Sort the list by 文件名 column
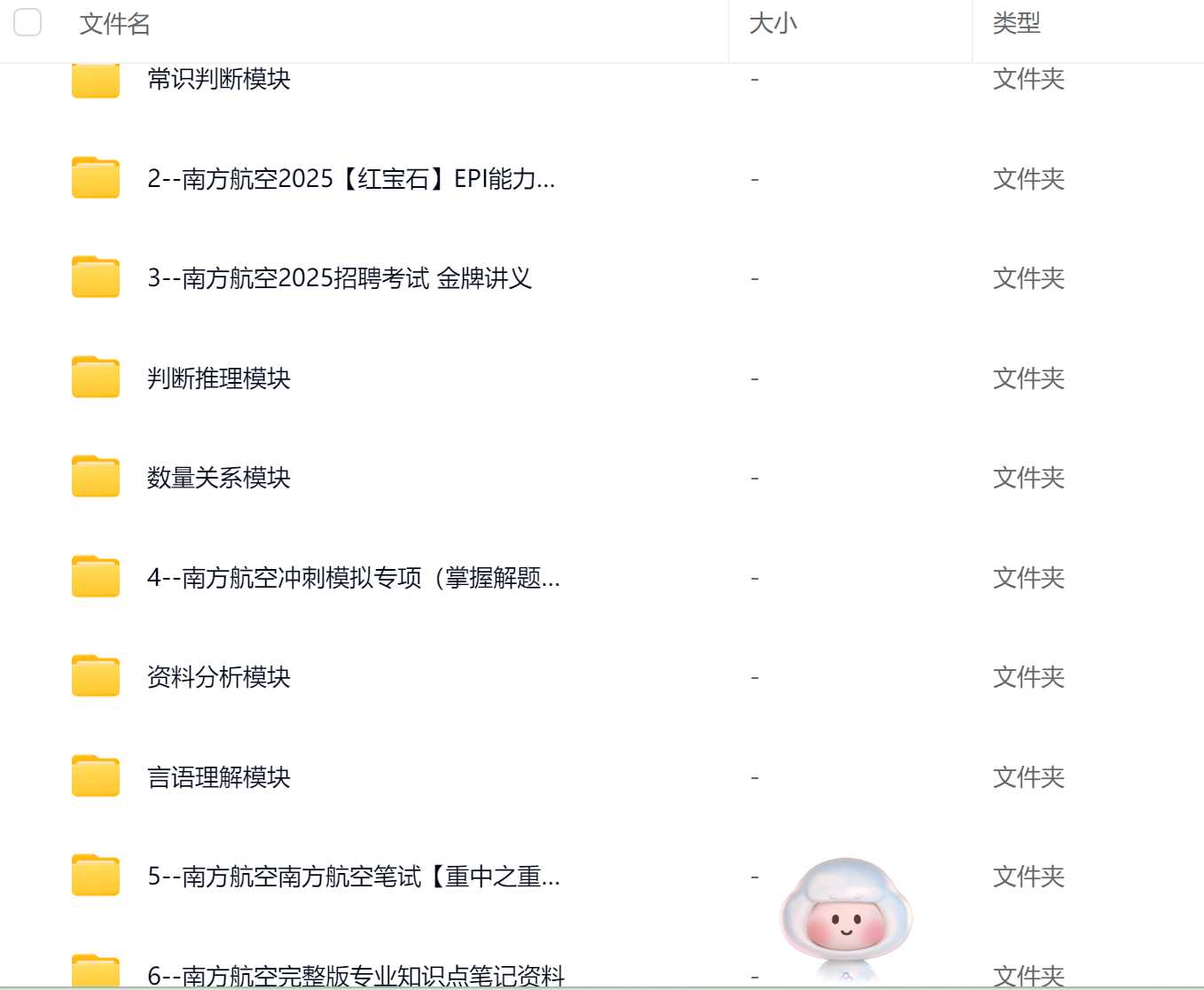This screenshot has width=1204, height=990. pyautogui.click(x=114, y=24)
